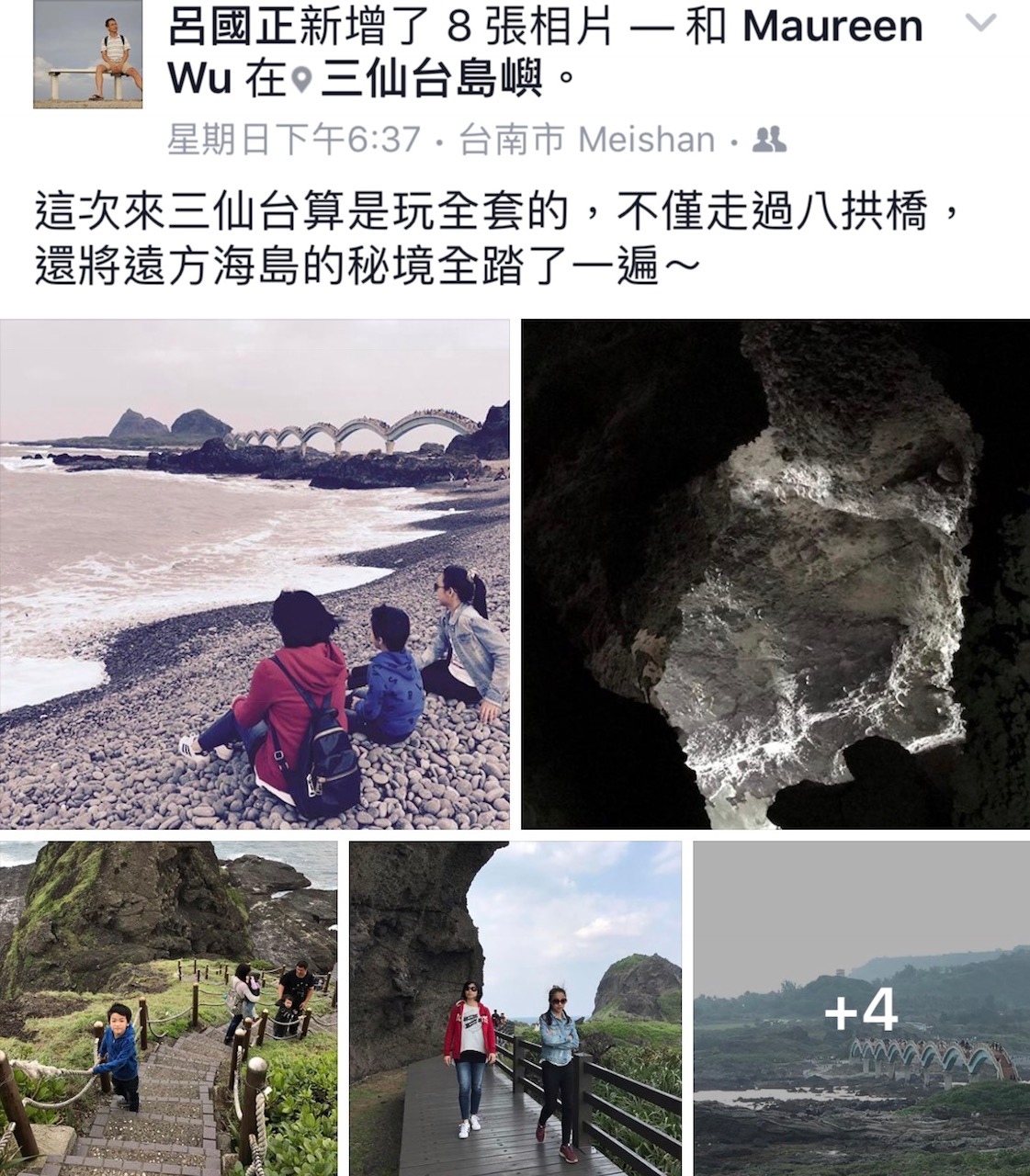Open 呂國正's profile name link

(233, 28)
